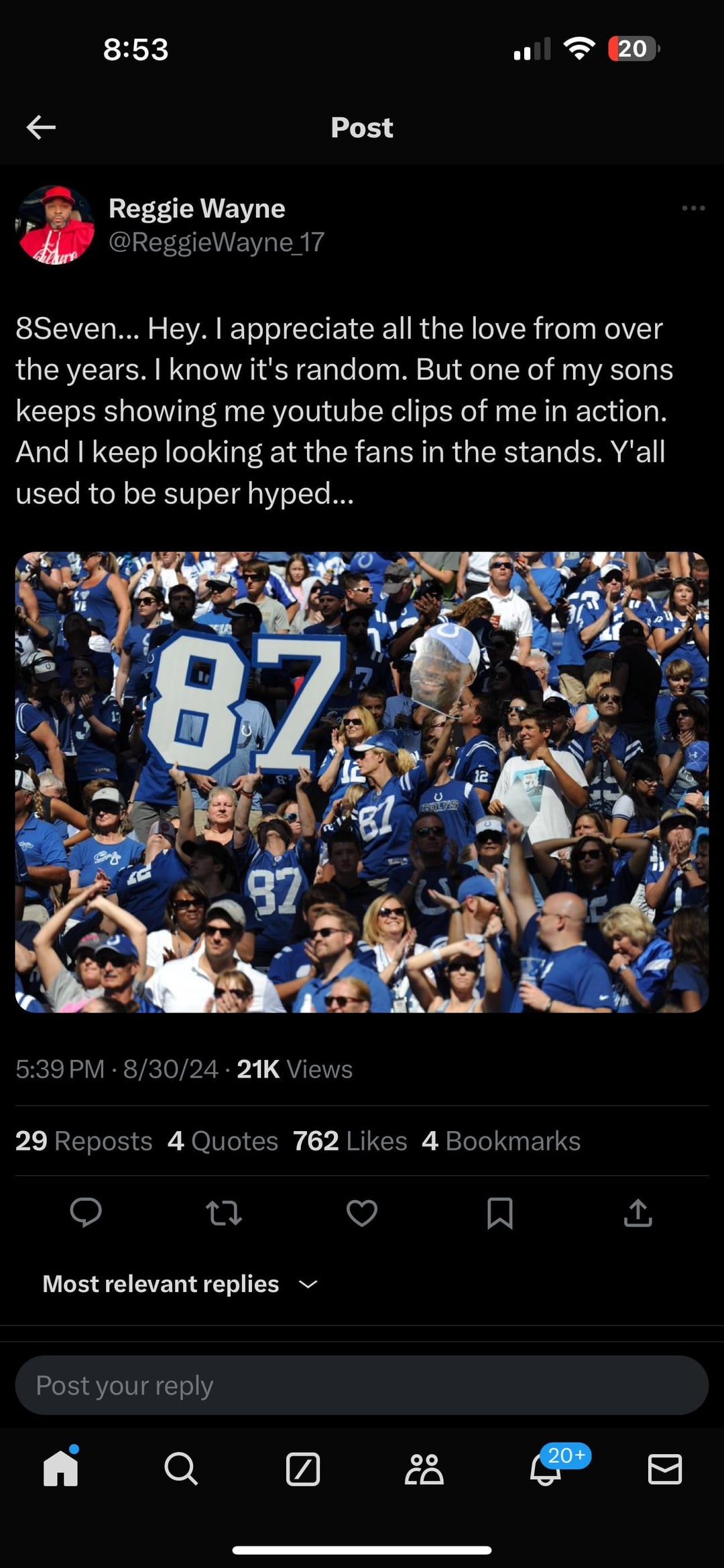Tap the Post your reply field

(x=362, y=1386)
